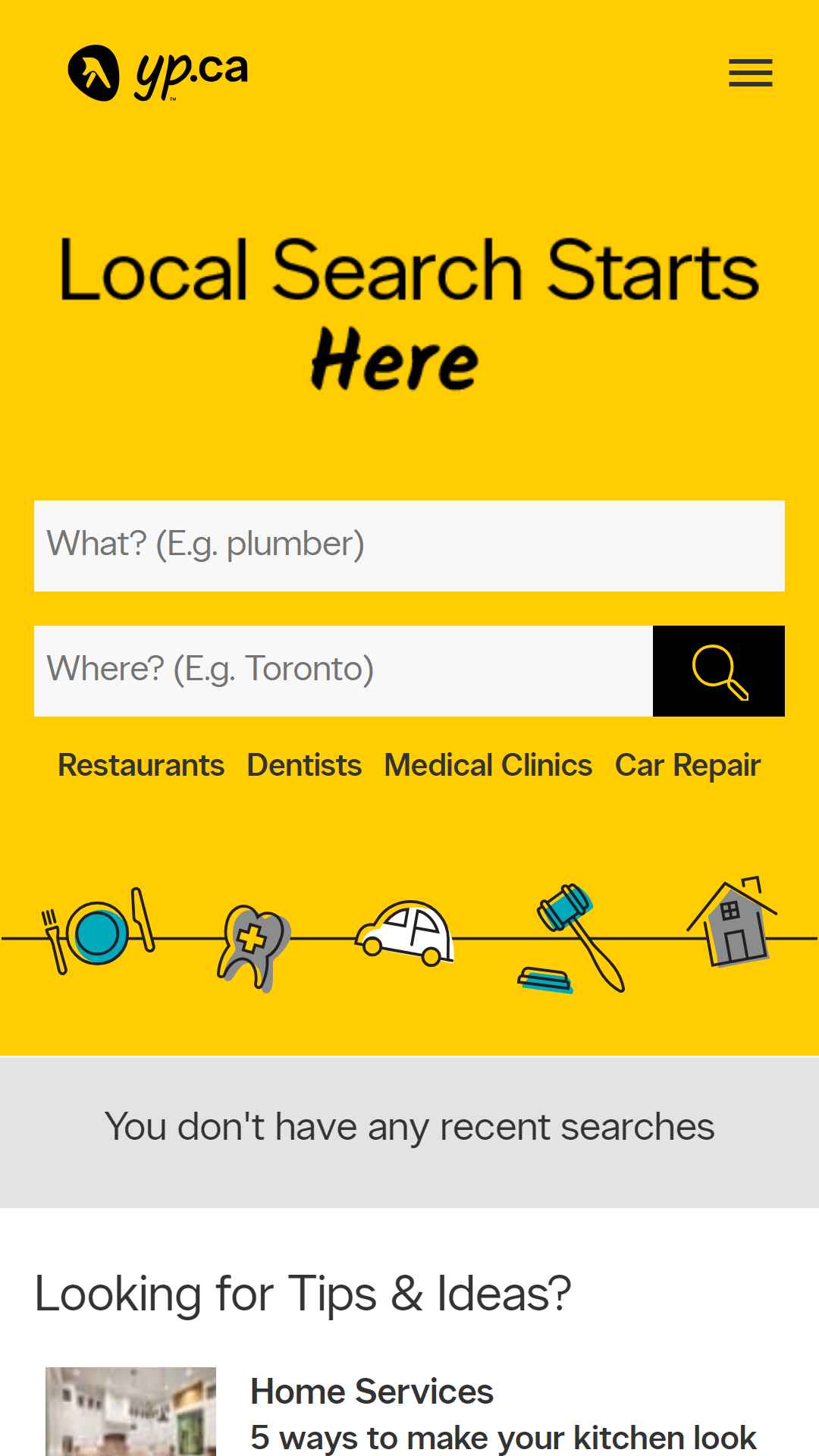Focus the What? search field

tap(409, 545)
